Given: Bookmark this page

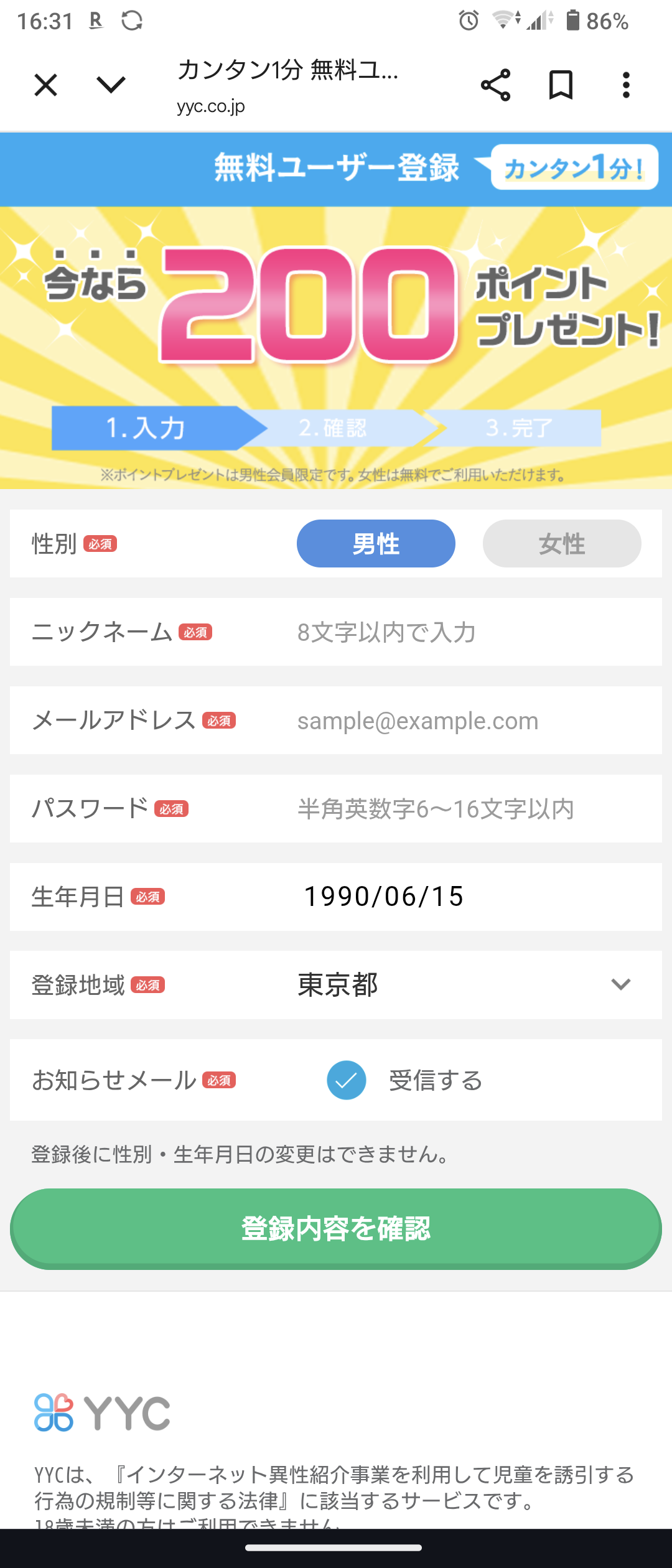Looking at the screenshot, I should pyautogui.click(x=561, y=85).
